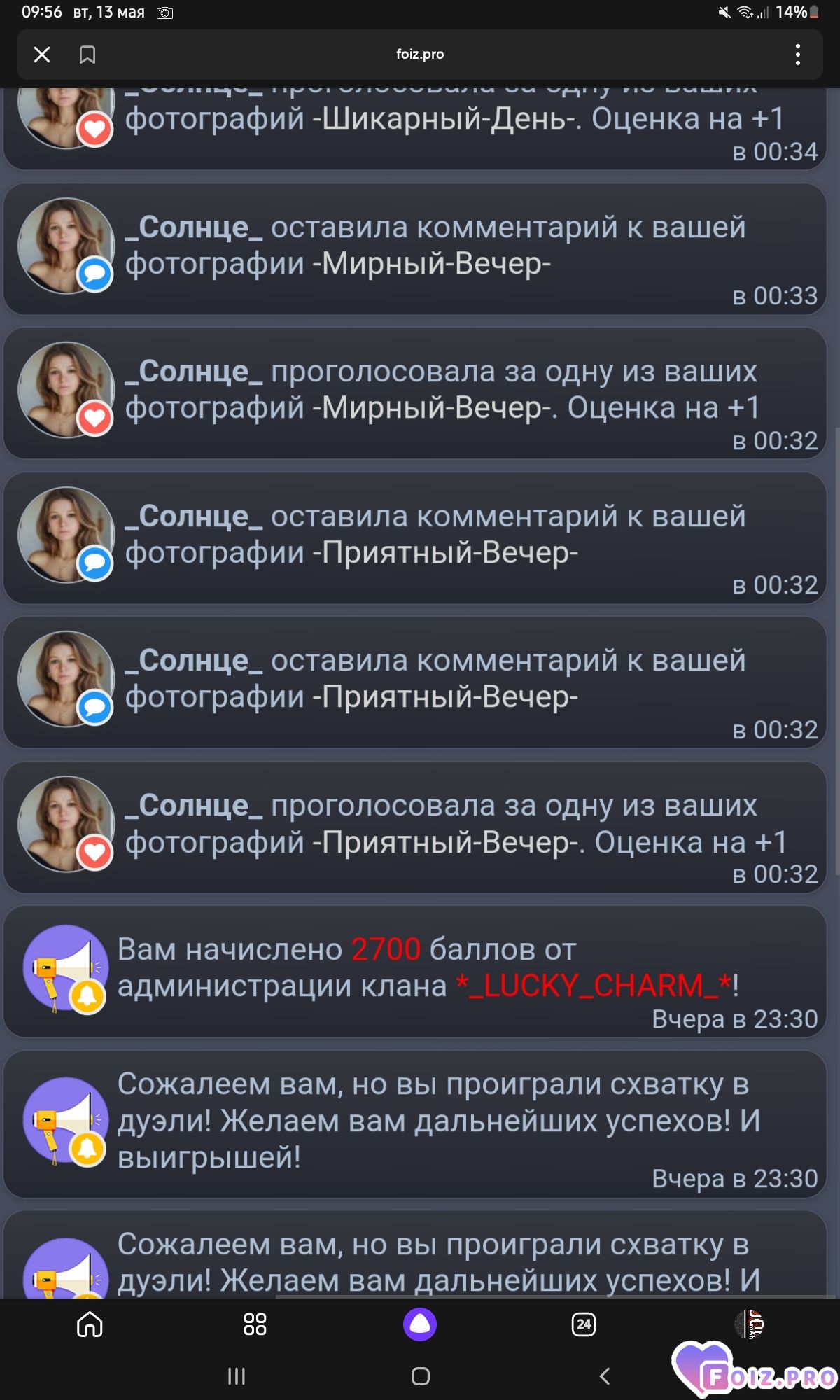Bookmark the foiz.pro page
Viewport: 840px width, 1400px height.
coord(87,55)
